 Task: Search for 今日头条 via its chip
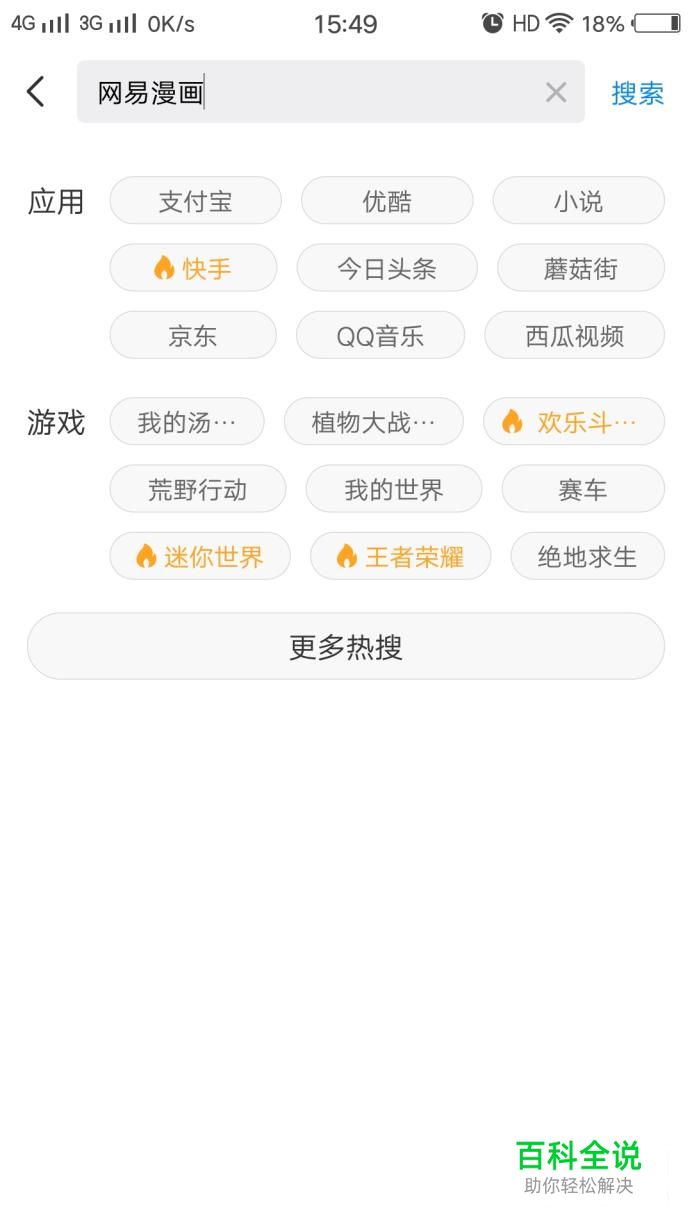(387, 268)
